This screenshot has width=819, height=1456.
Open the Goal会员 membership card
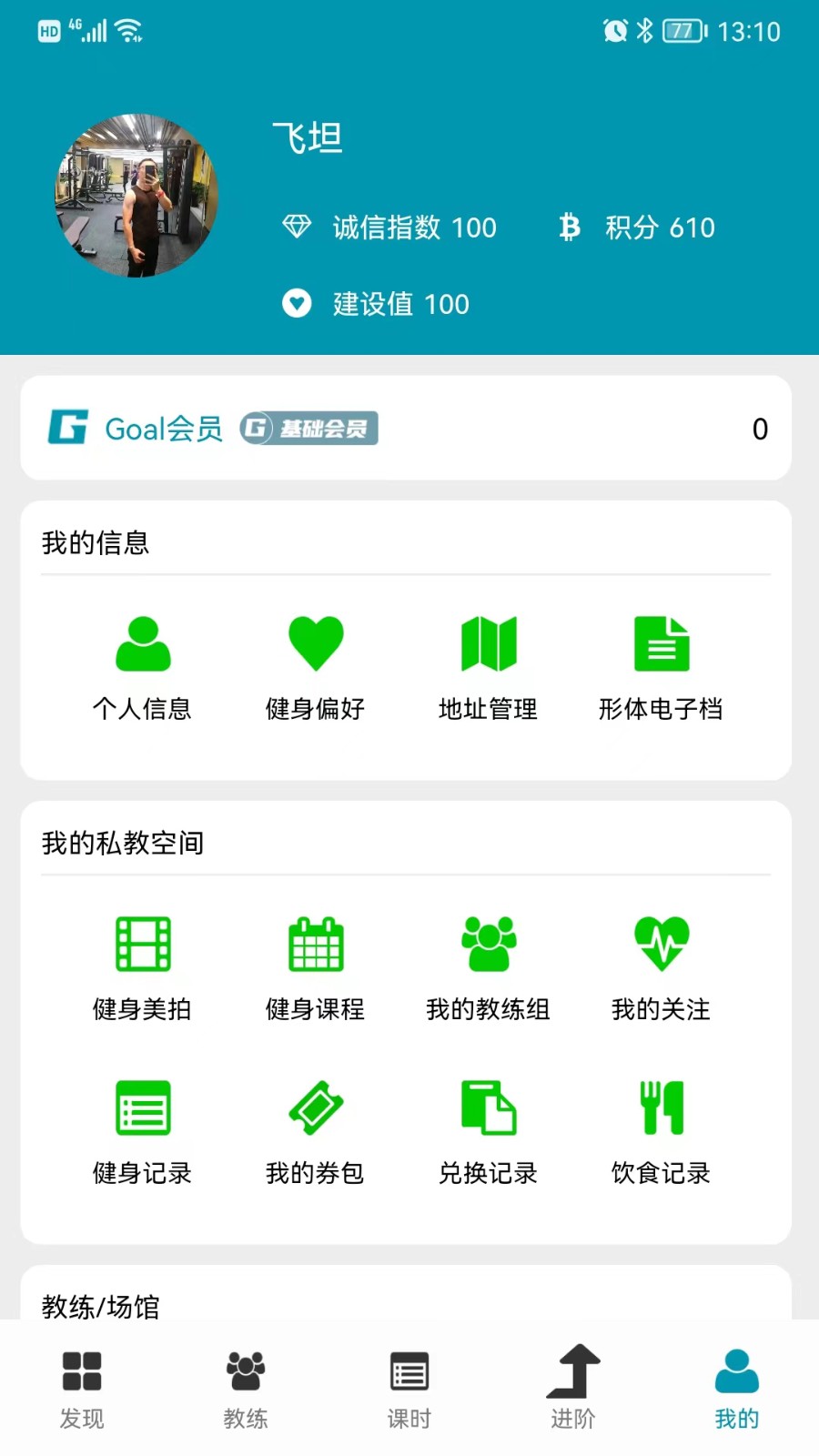pyautogui.click(x=406, y=428)
